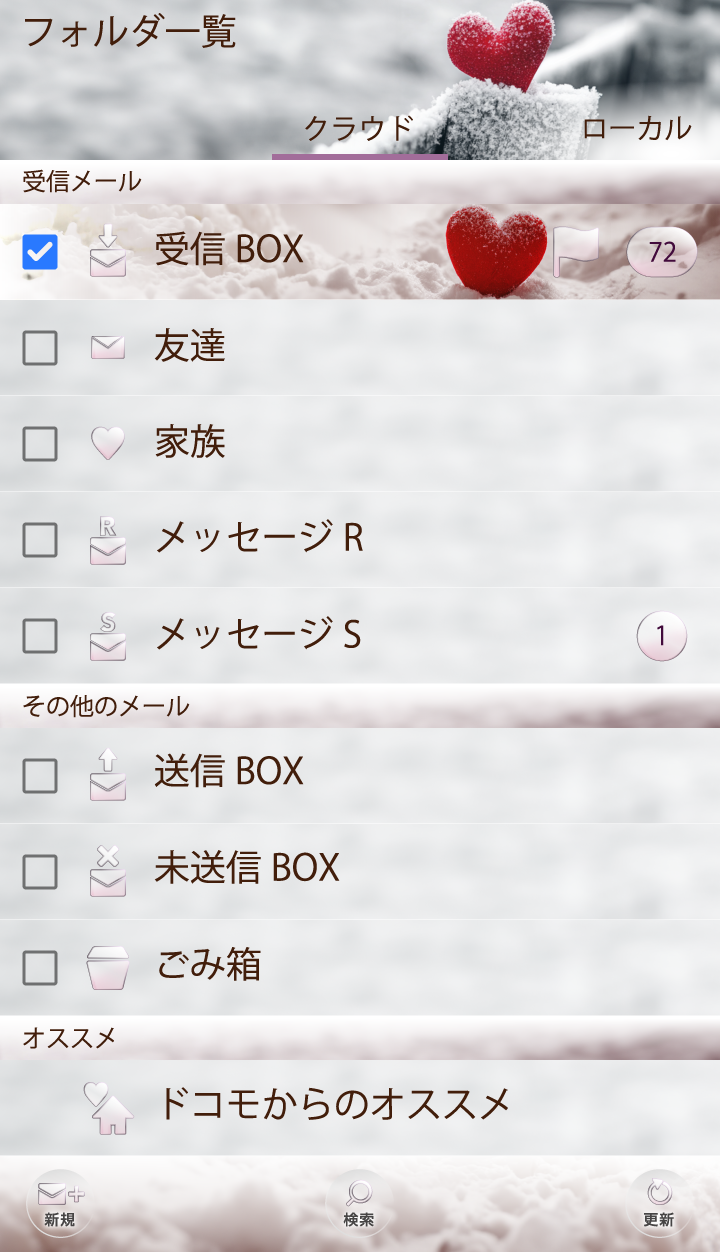This screenshot has height=1252, width=720.
Task: Tap the 検索 search button
Action: pyautogui.click(x=359, y=1204)
